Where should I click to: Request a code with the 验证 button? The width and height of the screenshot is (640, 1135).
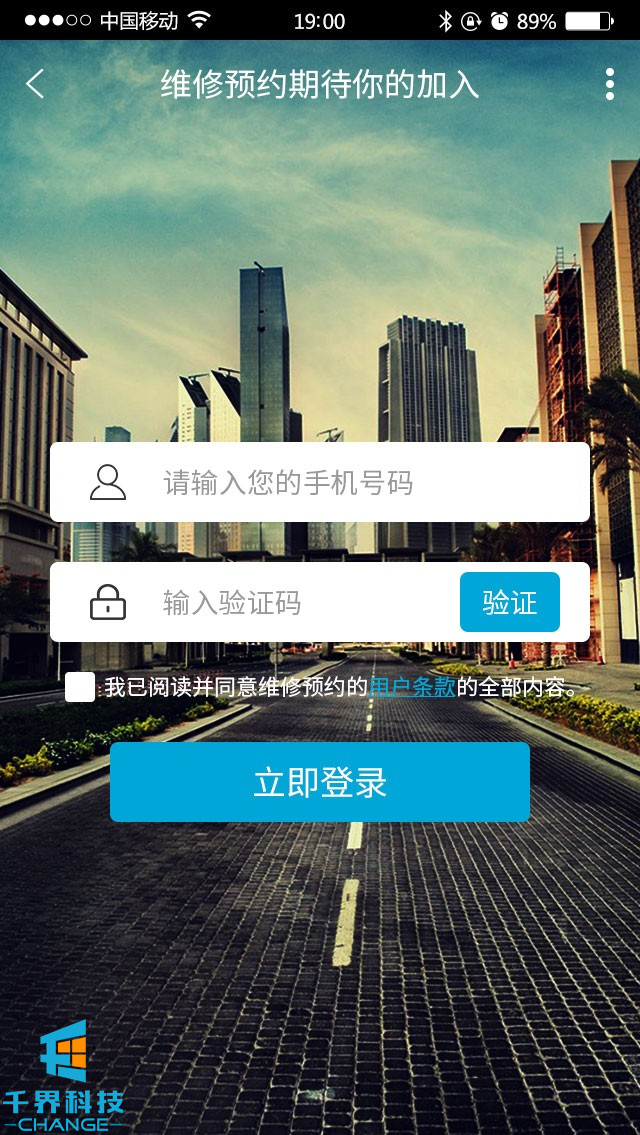(509, 602)
